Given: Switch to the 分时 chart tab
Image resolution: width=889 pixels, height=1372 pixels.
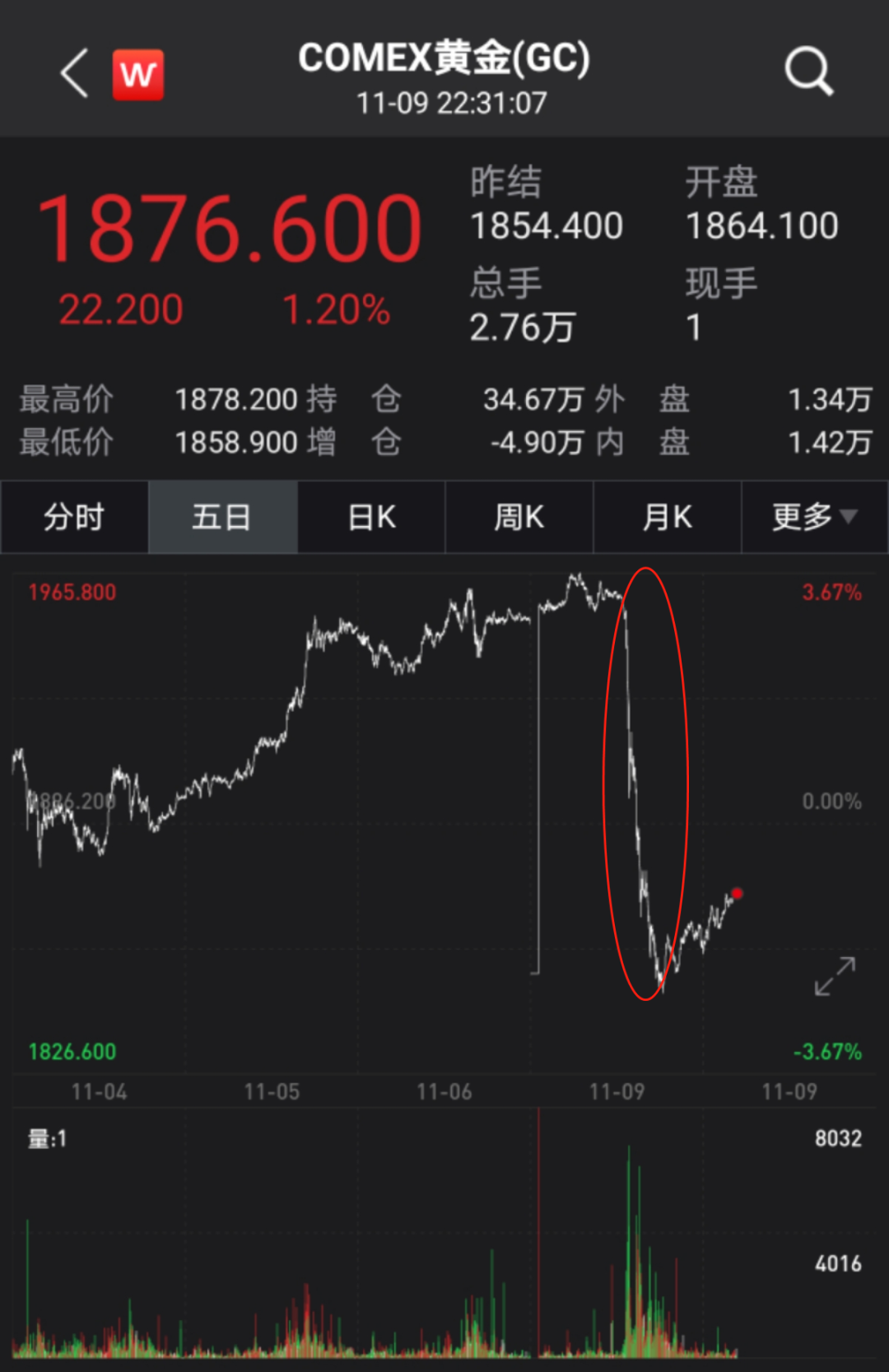Looking at the screenshot, I should click(x=74, y=518).
